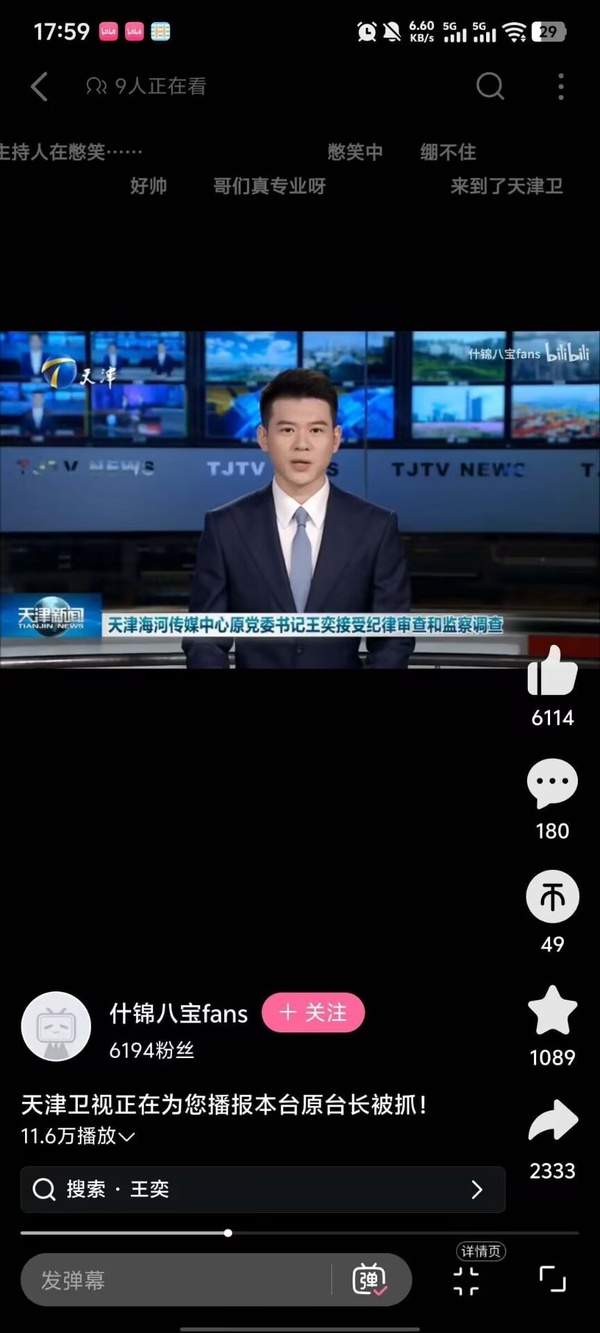
Task: Enter fullscreen with the corner brackets icon
Action: (552, 1279)
